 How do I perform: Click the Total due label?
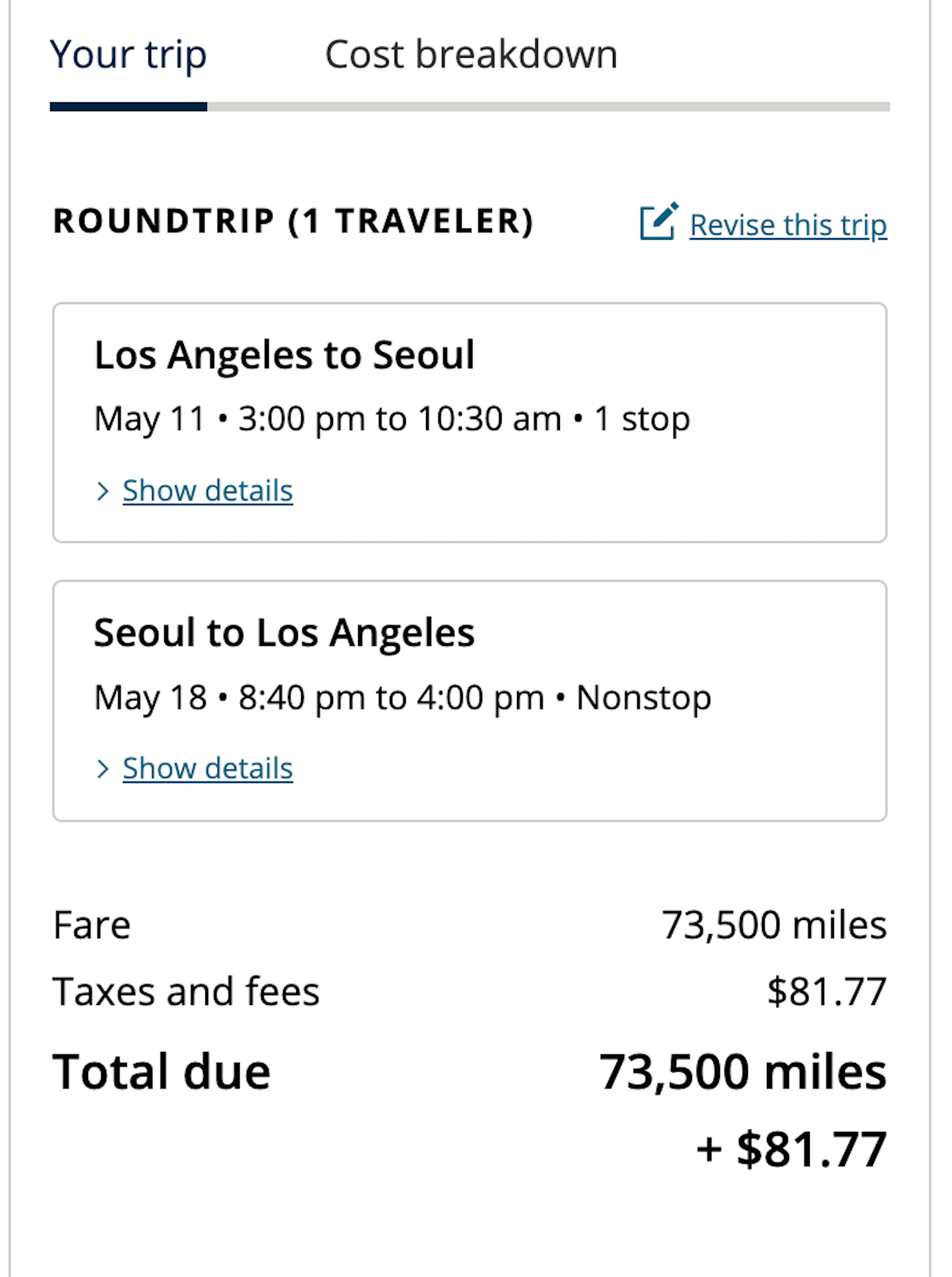pos(162,1071)
